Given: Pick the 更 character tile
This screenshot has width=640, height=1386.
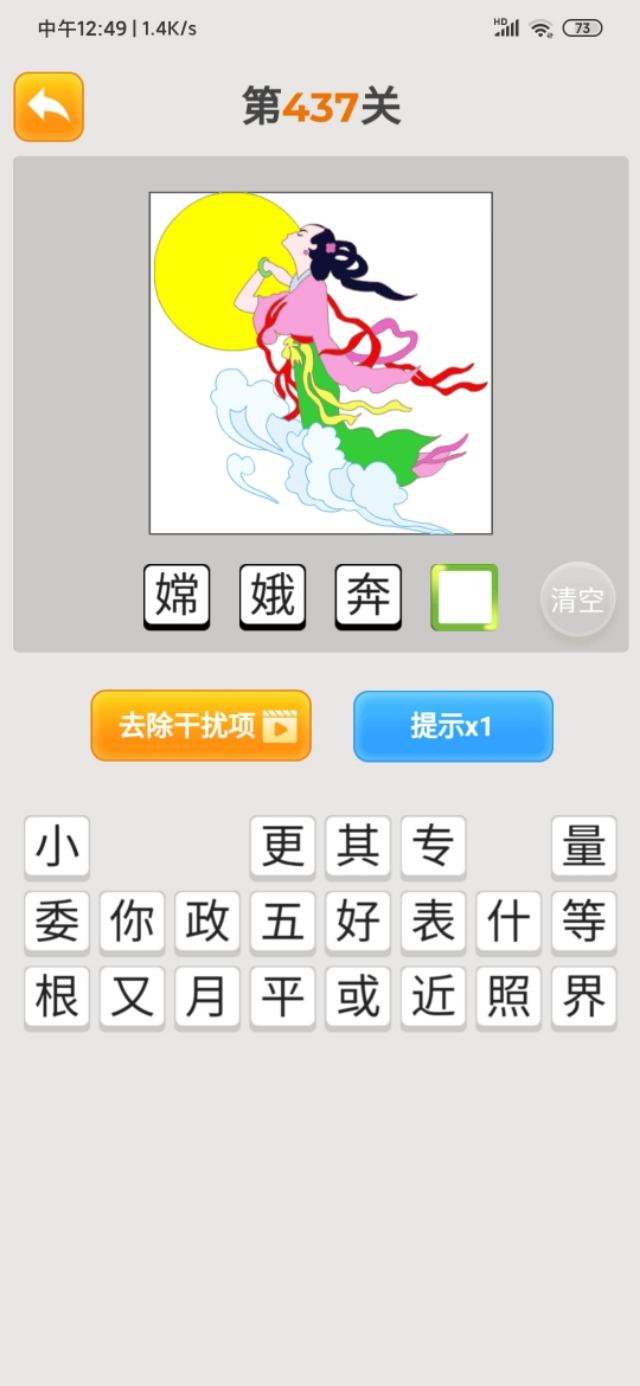Looking at the screenshot, I should point(283,848).
